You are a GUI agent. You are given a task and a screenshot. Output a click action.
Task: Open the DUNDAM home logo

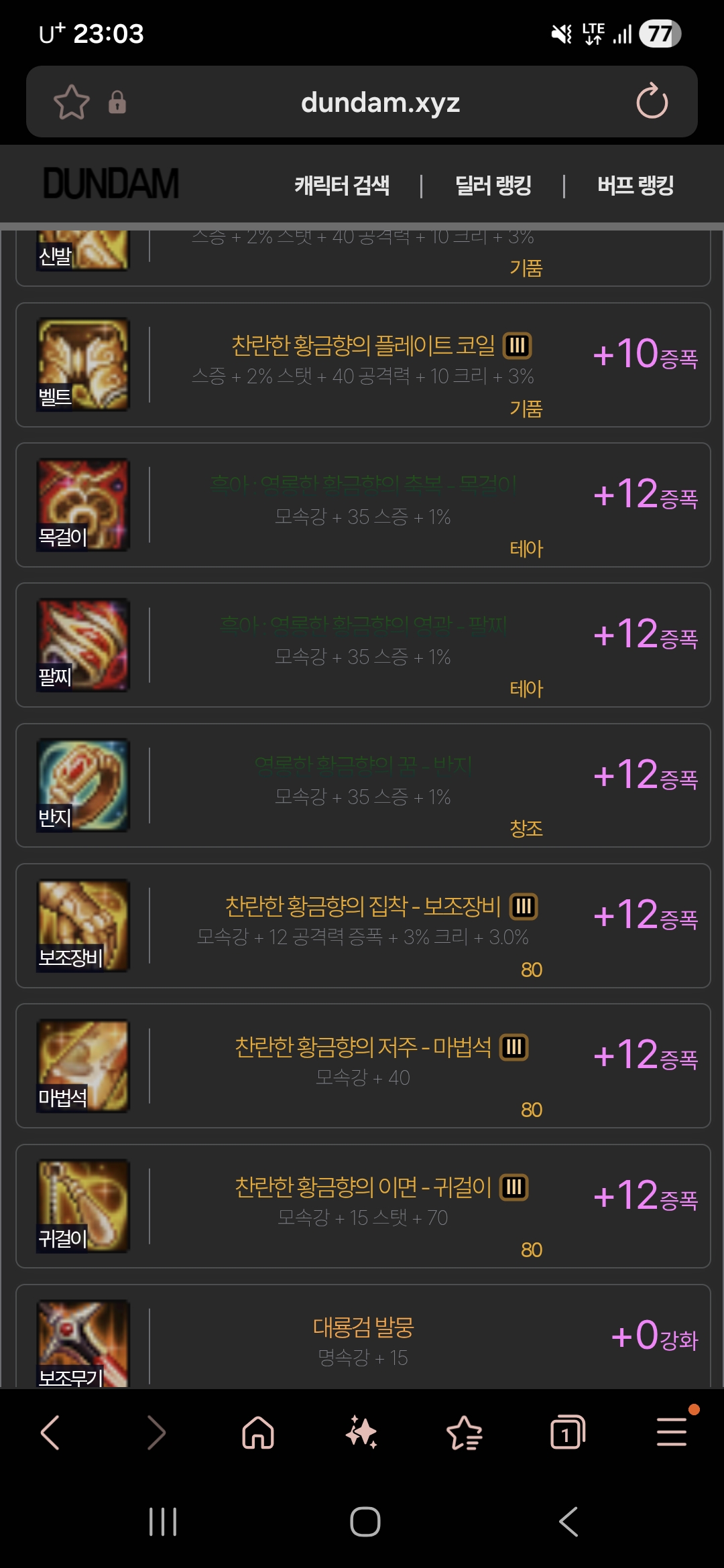[x=111, y=184]
